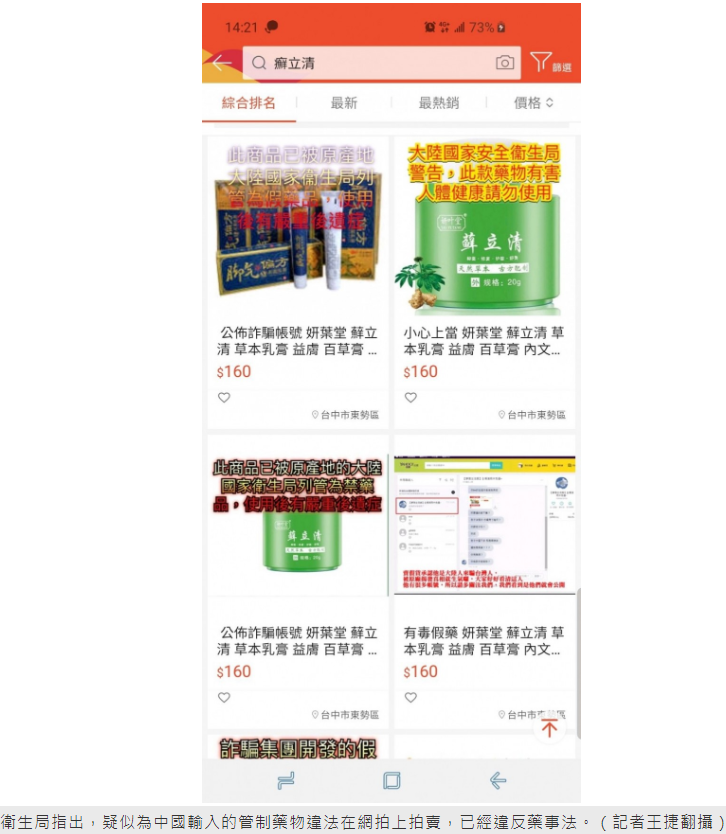The image size is (726, 834).
Task: Jump back to top with the arrow button
Action: [549, 729]
